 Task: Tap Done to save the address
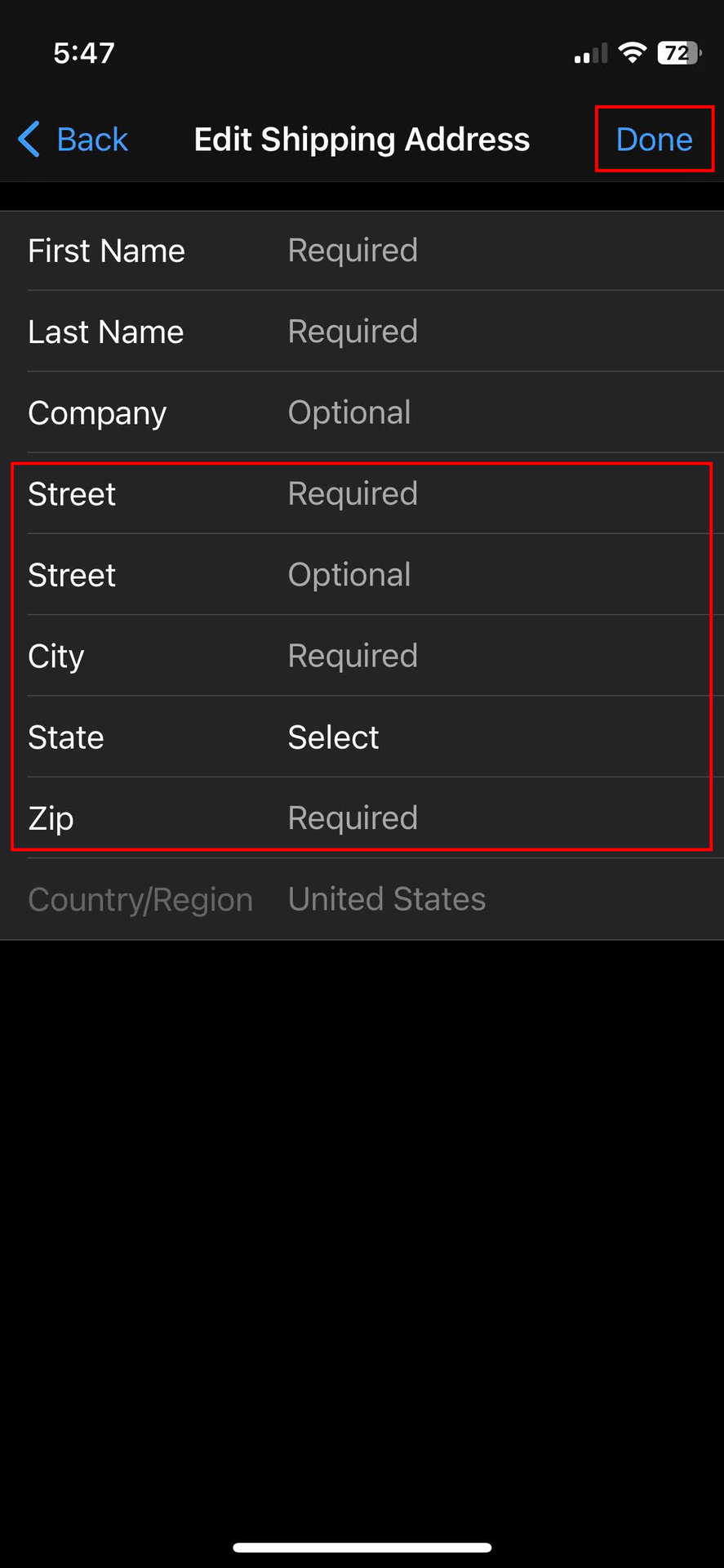pyautogui.click(x=654, y=140)
